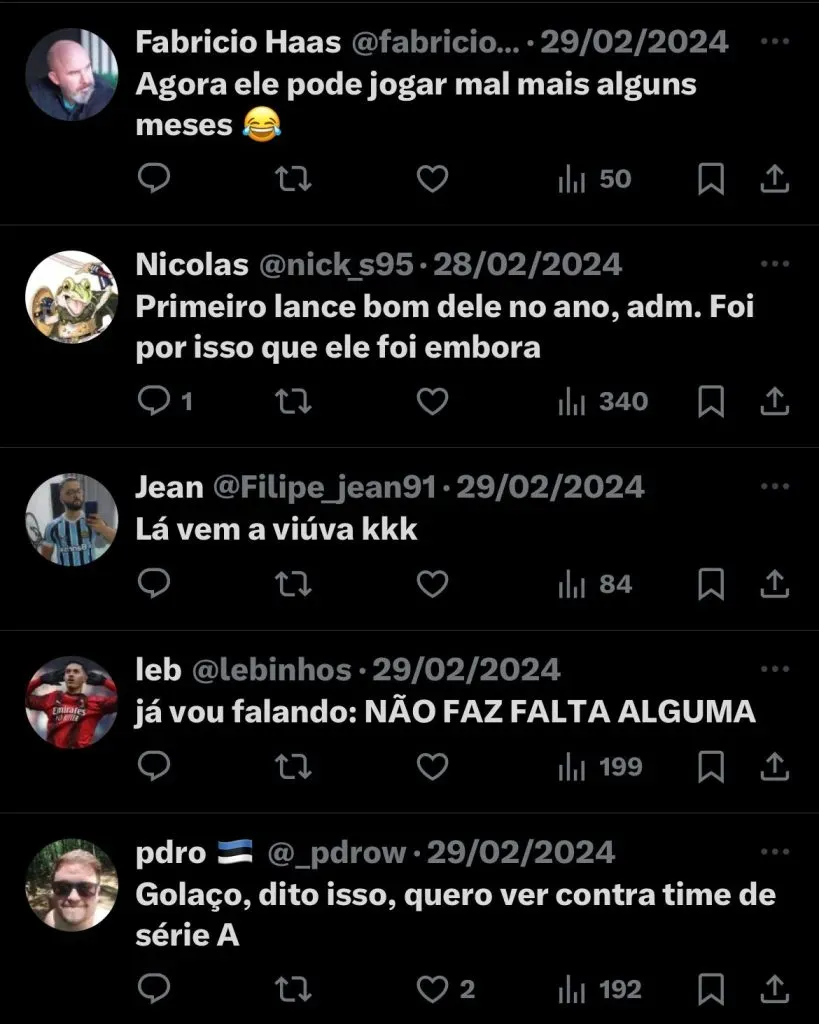The width and height of the screenshot is (819, 1024).
Task: Open replies to Nicolas's tweet
Action: 153,402
